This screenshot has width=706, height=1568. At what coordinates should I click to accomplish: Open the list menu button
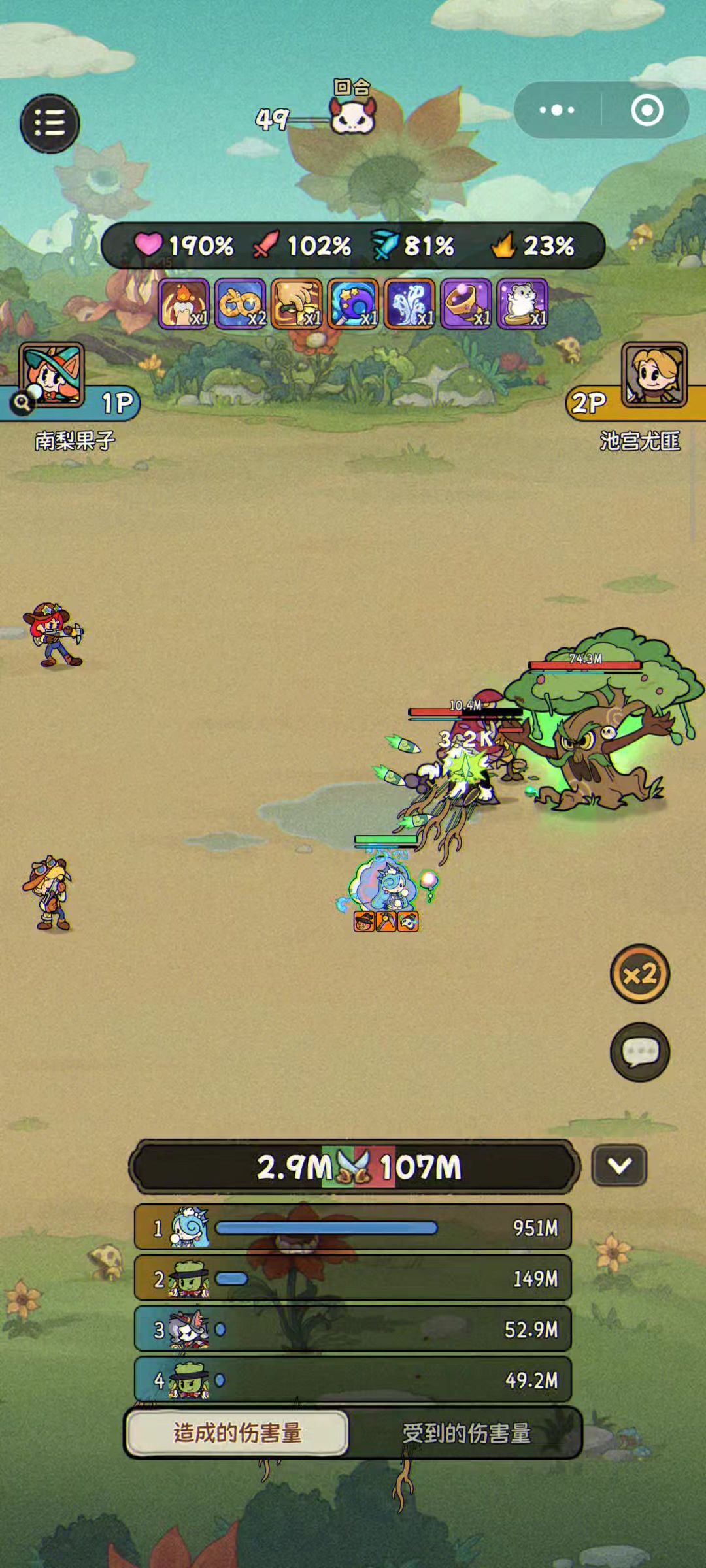click(50, 123)
